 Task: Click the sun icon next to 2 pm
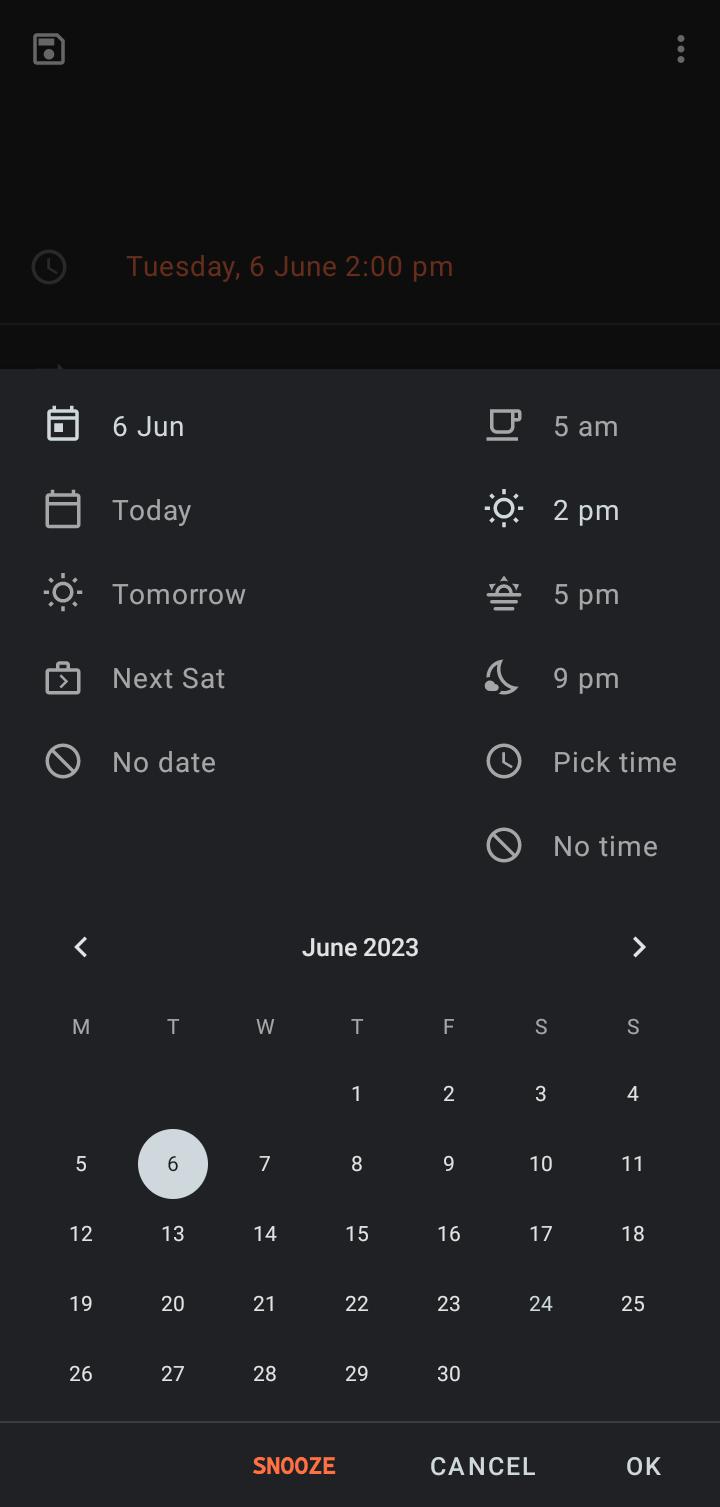[504, 509]
